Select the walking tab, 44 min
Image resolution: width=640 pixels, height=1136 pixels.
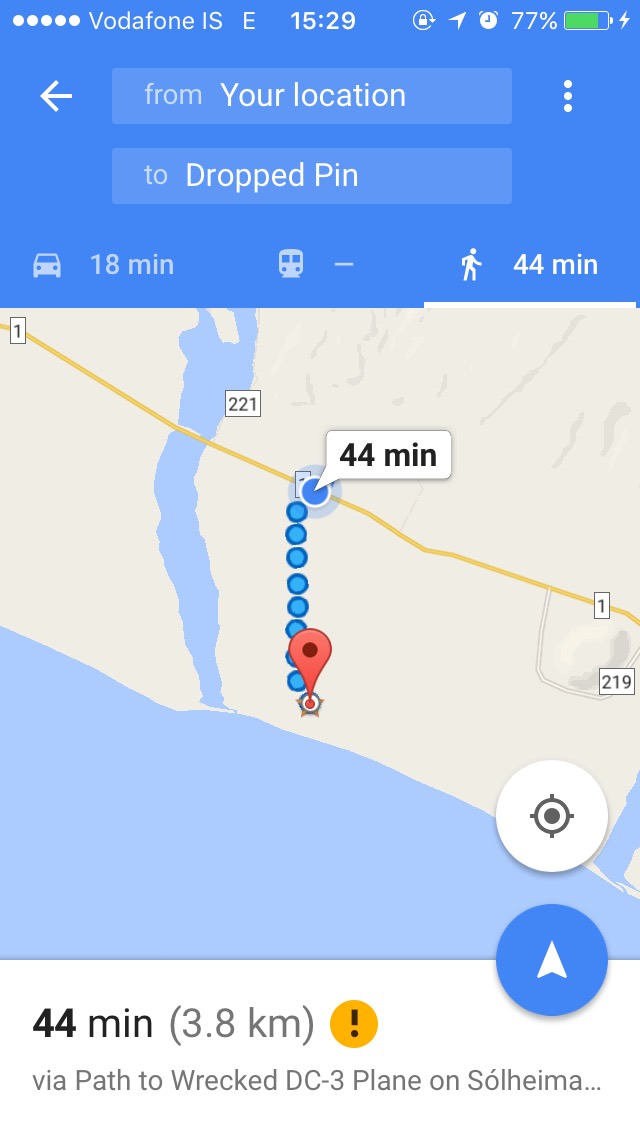(530, 265)
